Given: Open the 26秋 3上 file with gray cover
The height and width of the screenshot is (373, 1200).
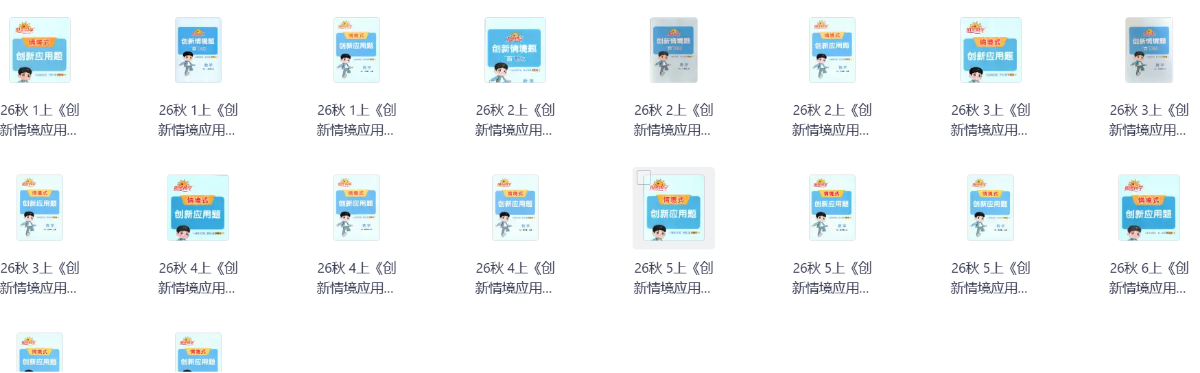Looking at the screenshot, I should point(1149,50).
